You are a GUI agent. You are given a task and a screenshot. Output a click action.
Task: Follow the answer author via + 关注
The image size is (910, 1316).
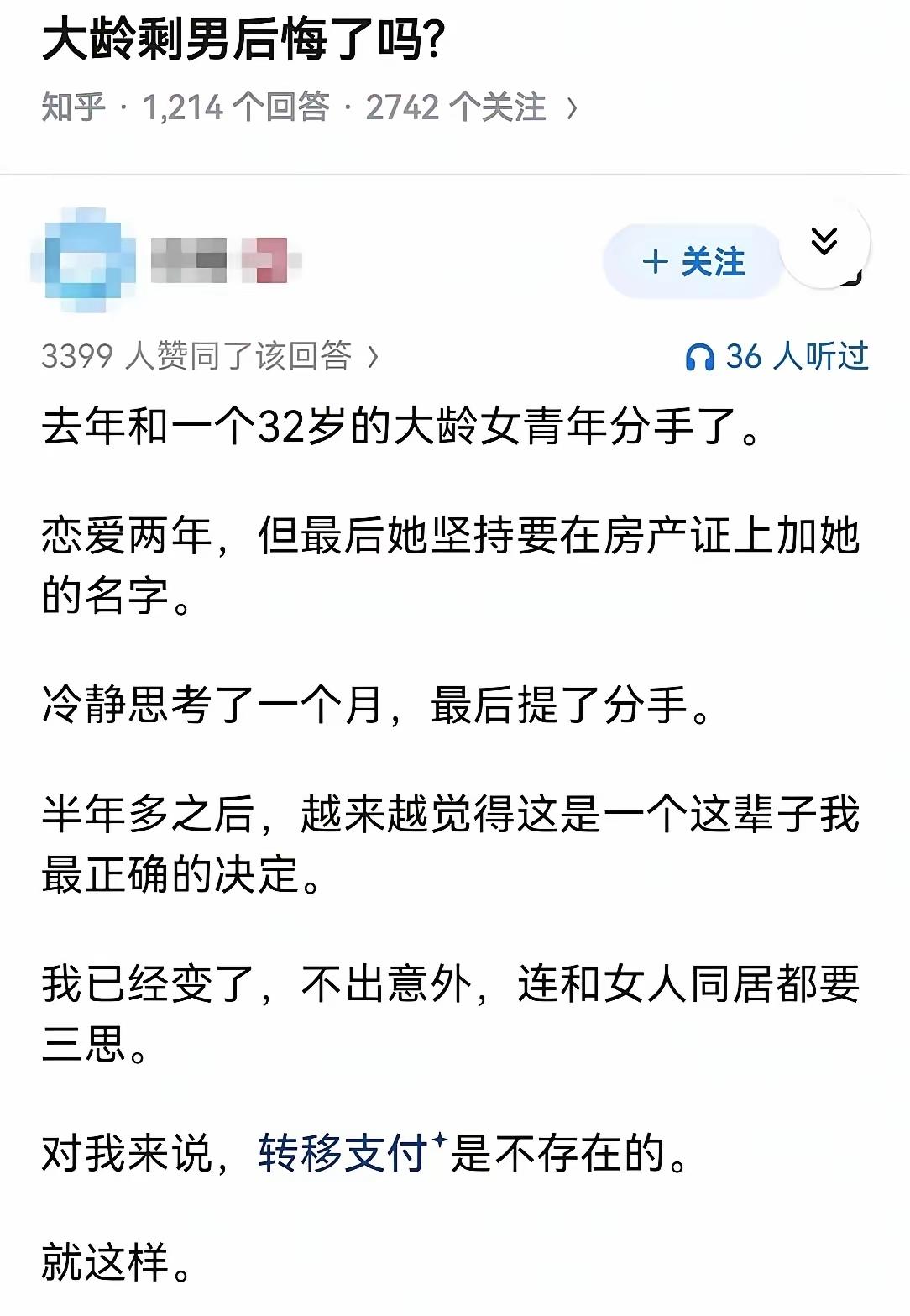(691, 262)
